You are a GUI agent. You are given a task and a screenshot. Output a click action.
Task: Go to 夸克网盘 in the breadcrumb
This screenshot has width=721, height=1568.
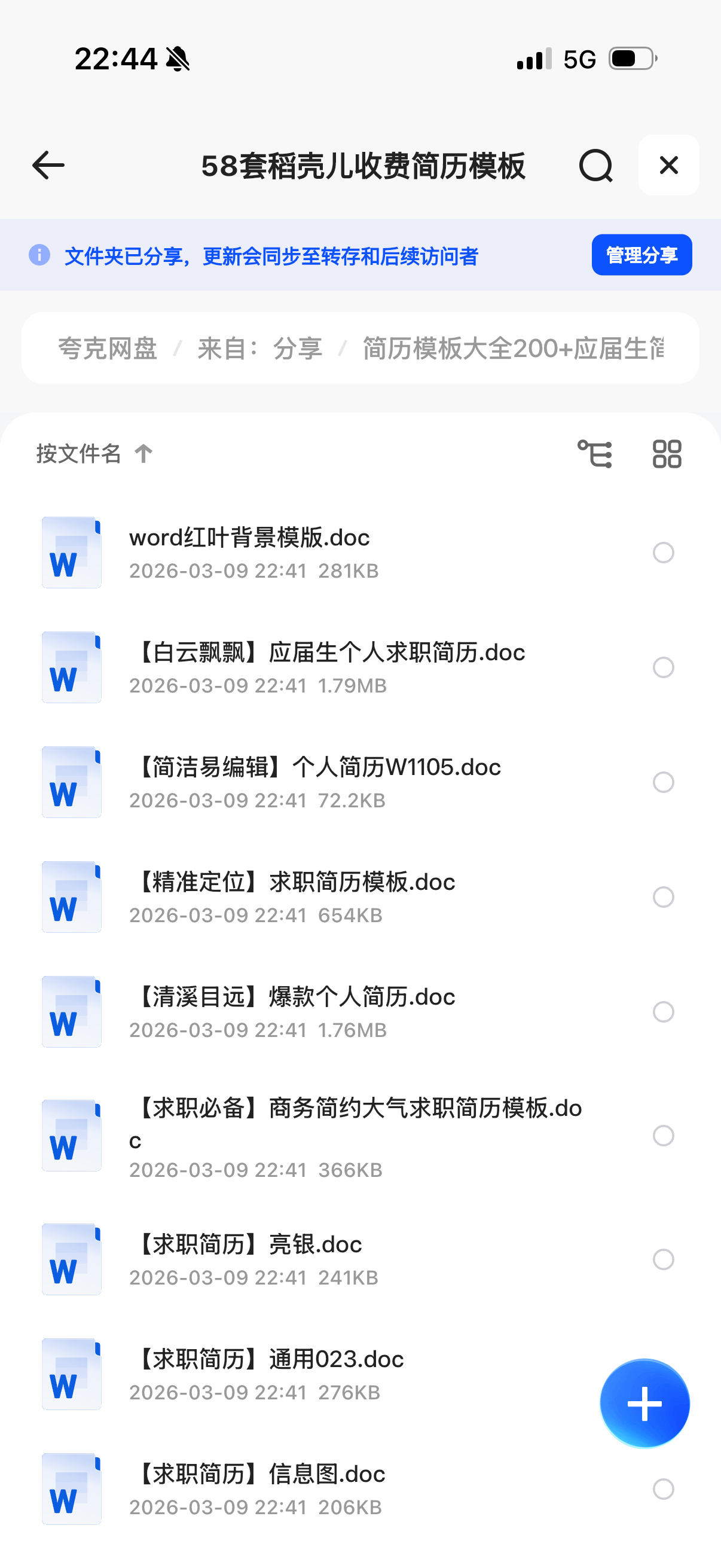tap(108, 349)
